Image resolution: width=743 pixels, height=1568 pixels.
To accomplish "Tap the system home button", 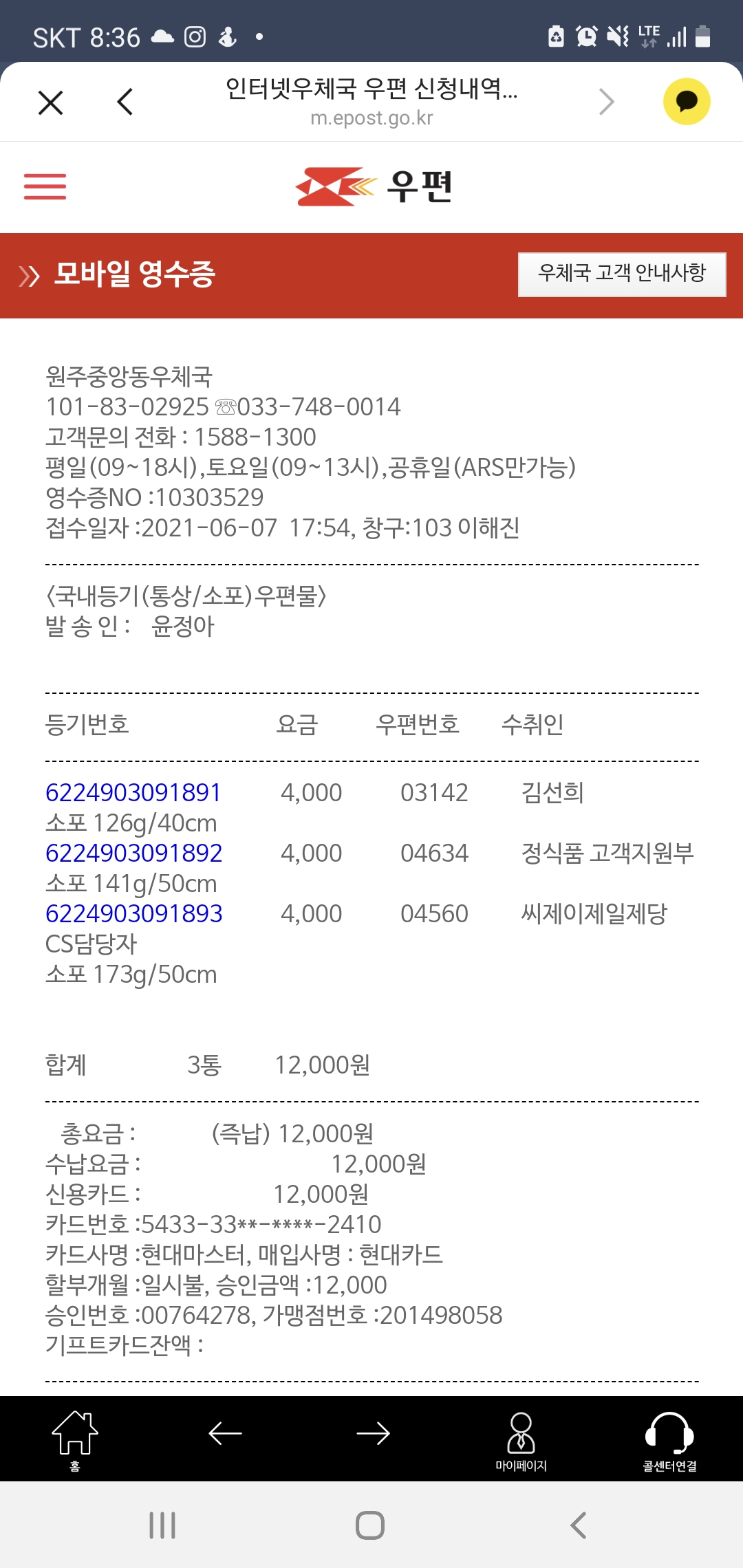I will pyautogui.click(x=370, y=1525).
